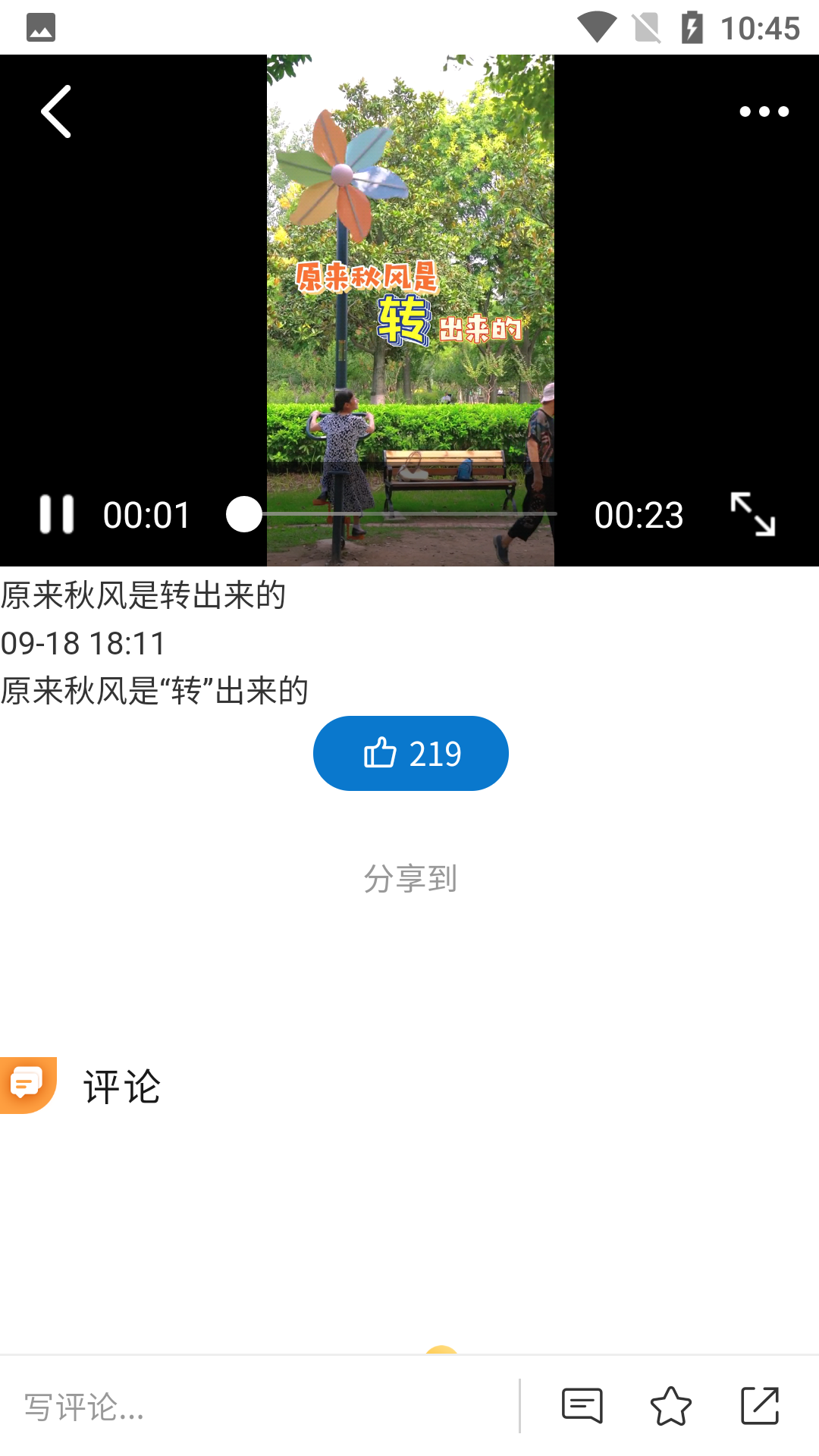The height and width of the screenshot is (1456, 819).
Task: Tap the timestamp 09-18 18:11 text
Action: pyautogui.click(x=83, y=642)
